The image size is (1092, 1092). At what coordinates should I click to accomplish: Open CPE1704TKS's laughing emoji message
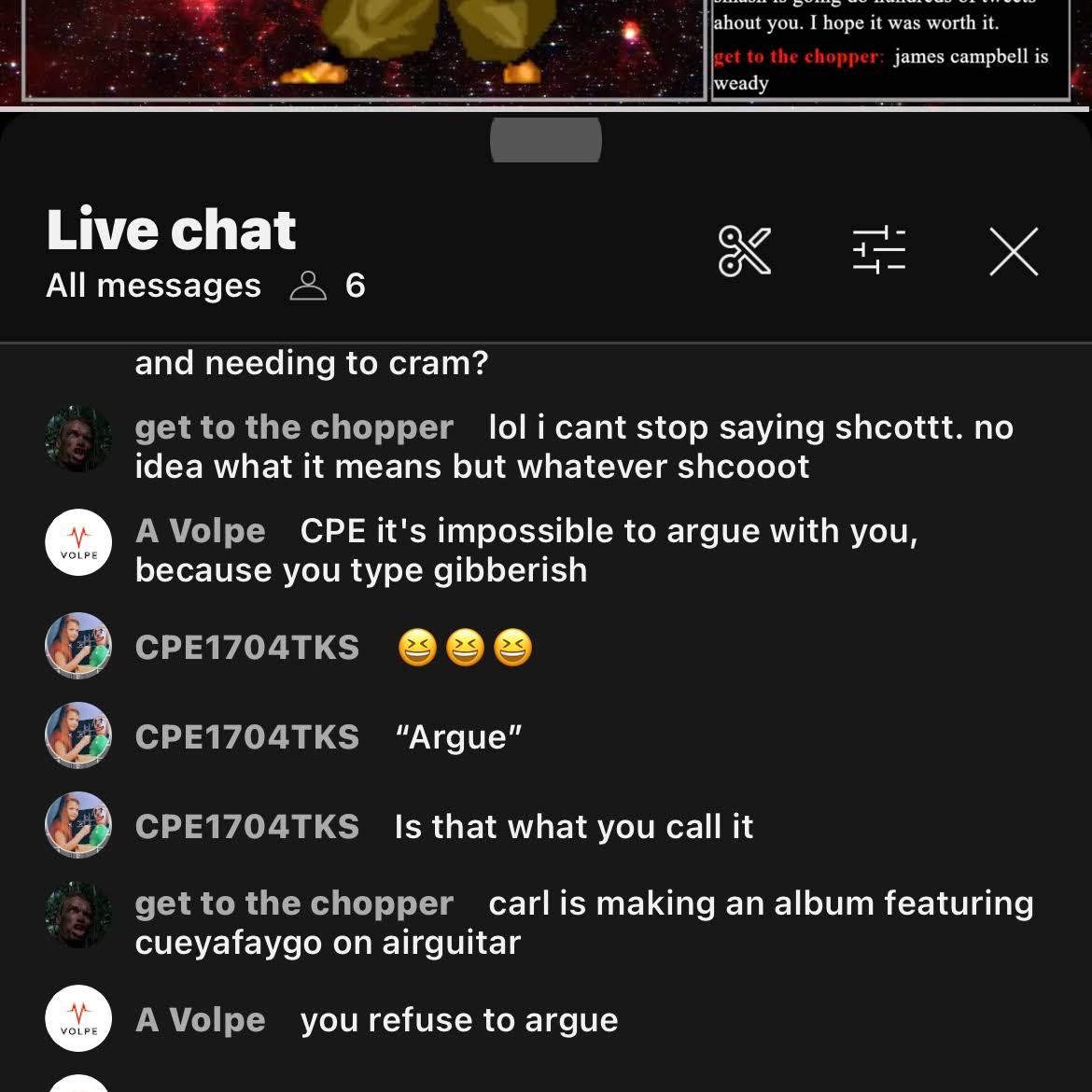[465, 648]
